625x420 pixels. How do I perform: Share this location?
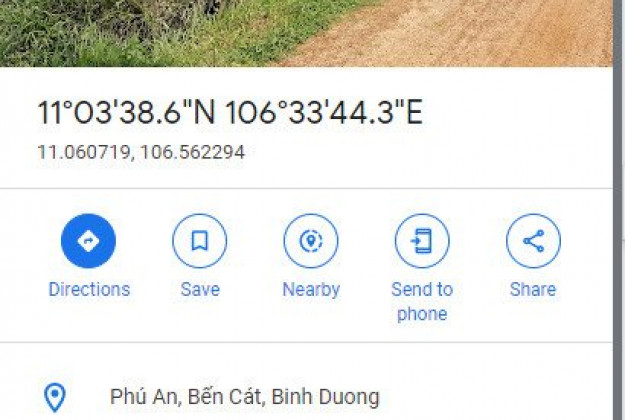click(532, 242)
